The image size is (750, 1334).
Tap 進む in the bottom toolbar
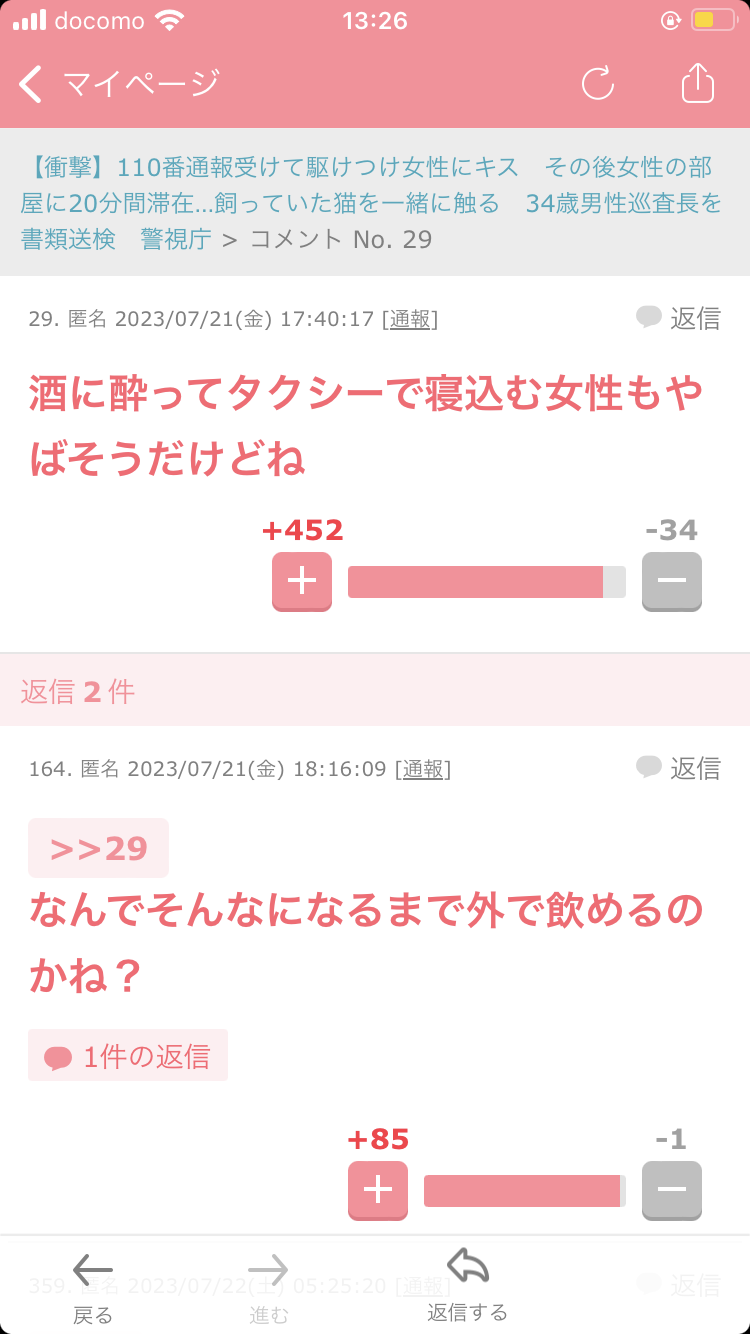[x=268, y=1286]
